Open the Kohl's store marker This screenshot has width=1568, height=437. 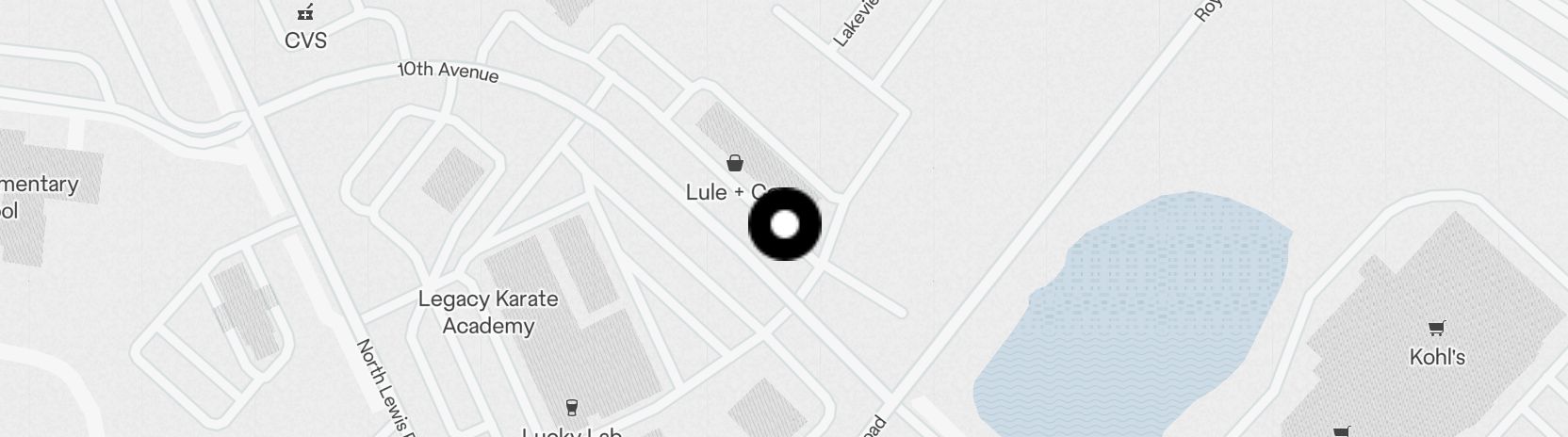click(x=1436, y=329)
